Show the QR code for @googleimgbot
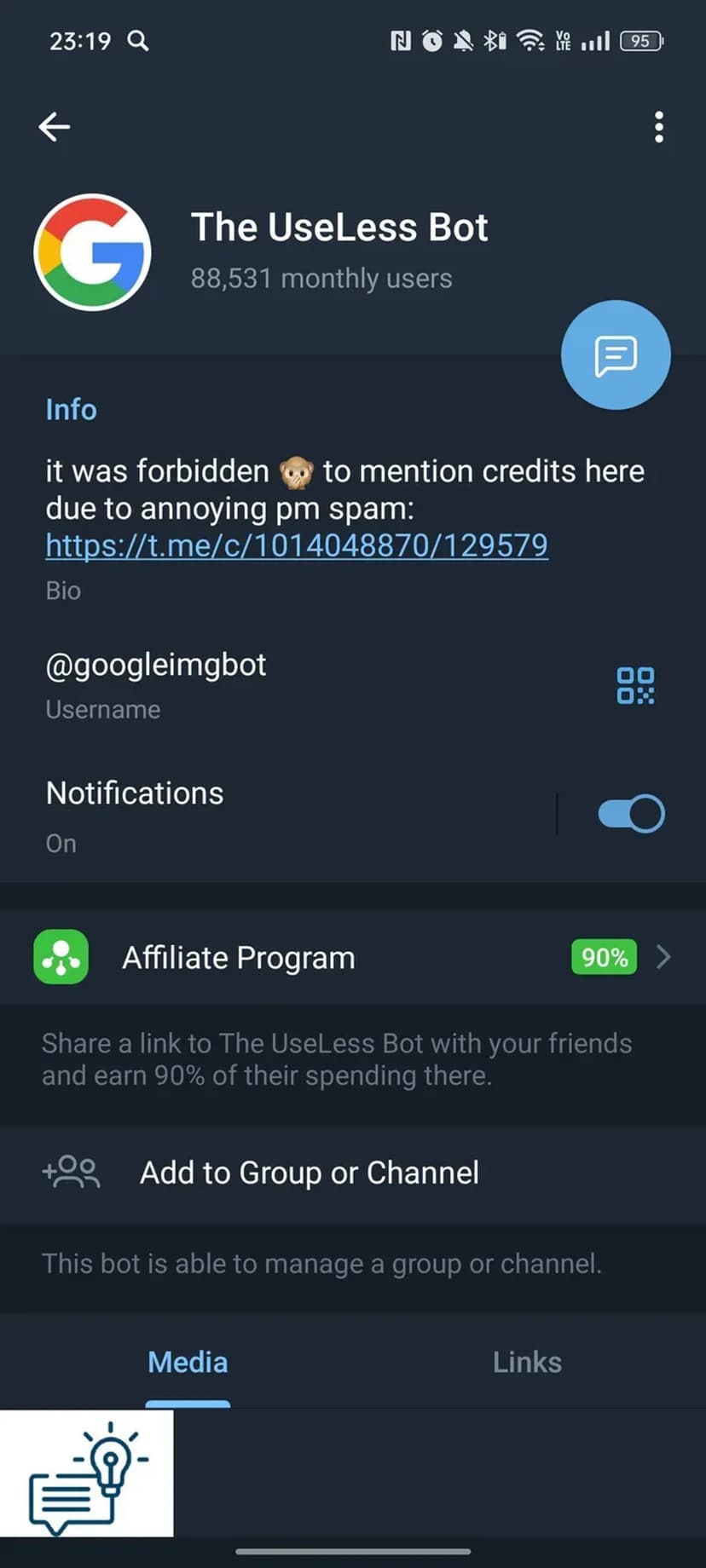Screen dimensions: 706x1568 pos(635,686)
